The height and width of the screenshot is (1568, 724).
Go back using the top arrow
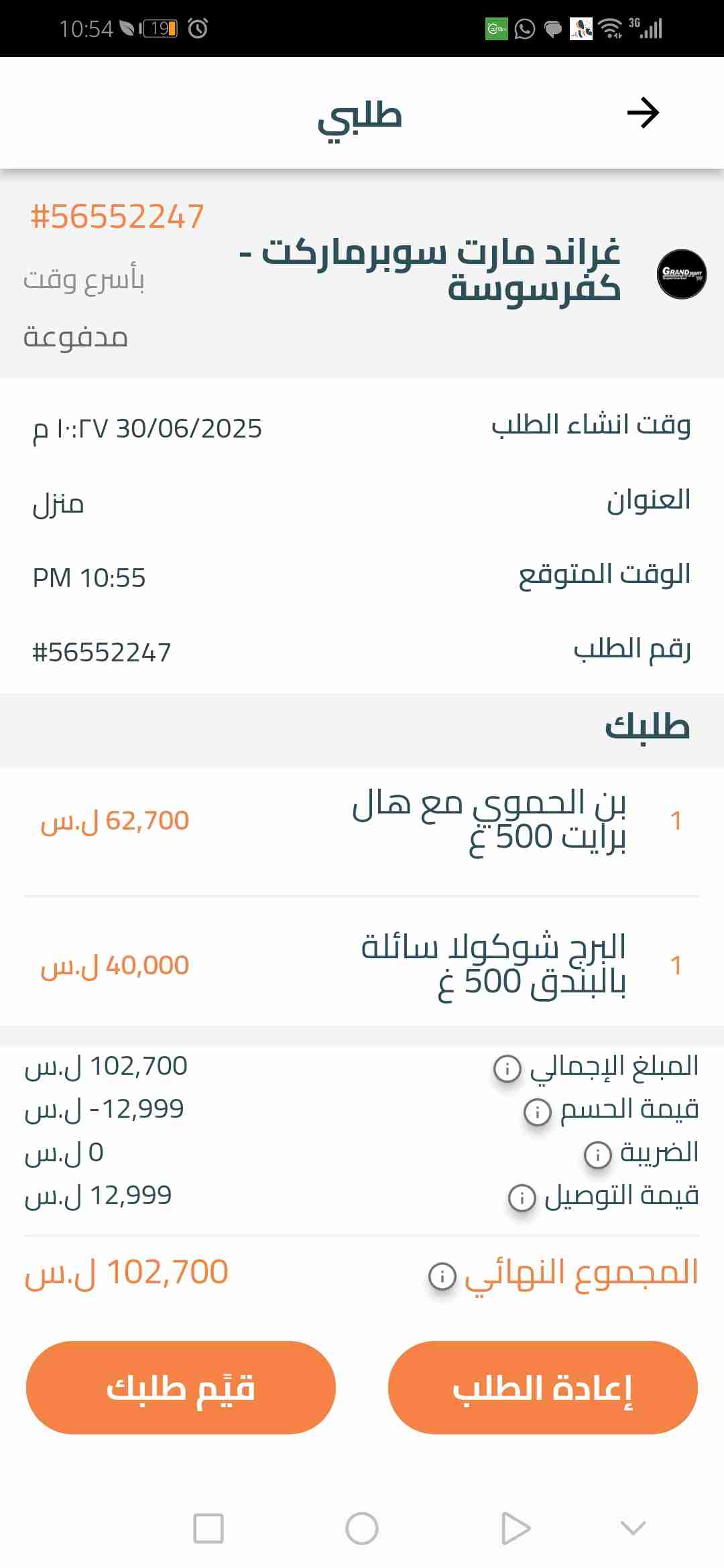click(643, 113)
